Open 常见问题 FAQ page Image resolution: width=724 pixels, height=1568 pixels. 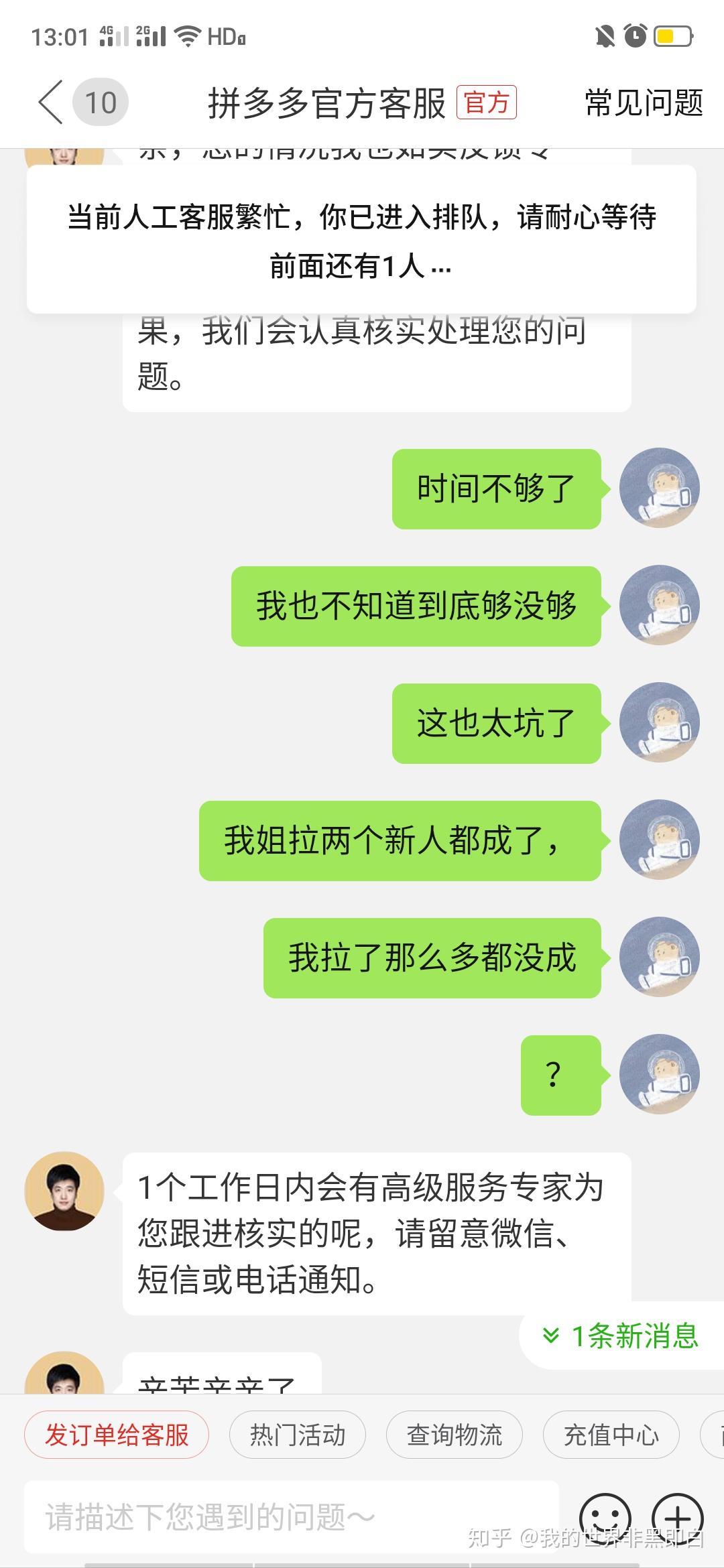pyautogui.click(x=643, y=103)
